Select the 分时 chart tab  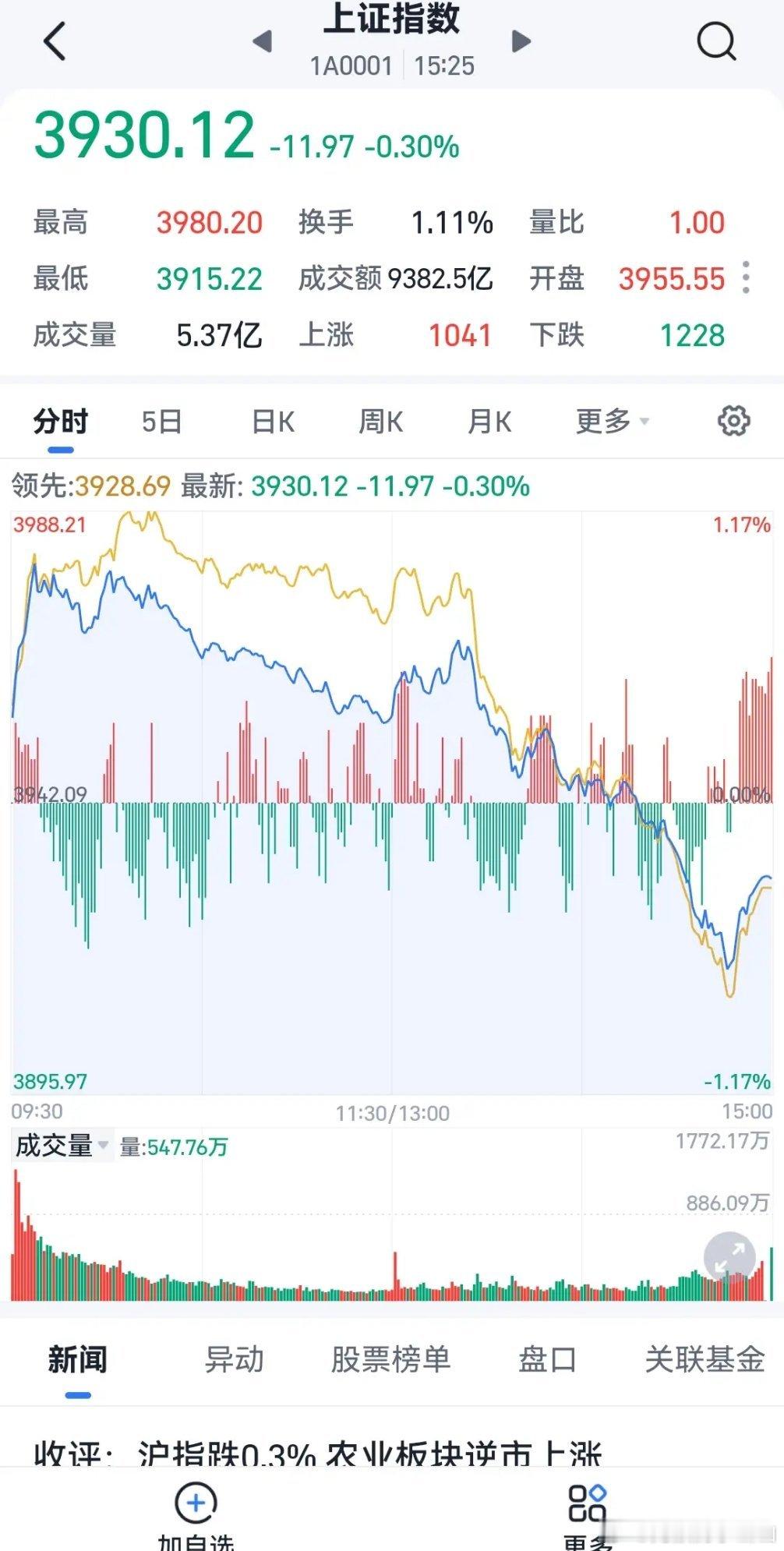61,422
